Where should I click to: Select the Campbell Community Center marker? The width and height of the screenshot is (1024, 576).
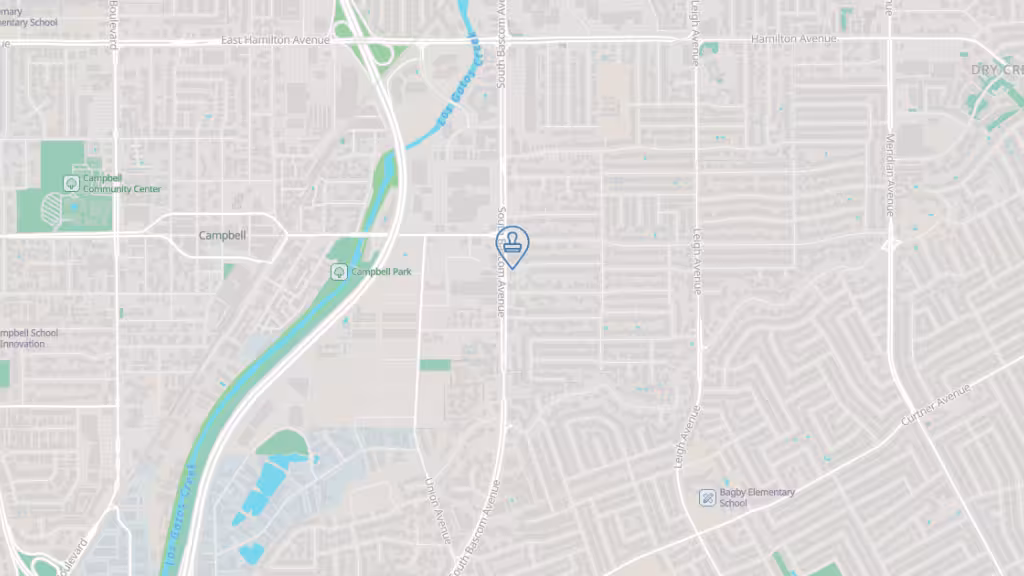pos(71,183)
